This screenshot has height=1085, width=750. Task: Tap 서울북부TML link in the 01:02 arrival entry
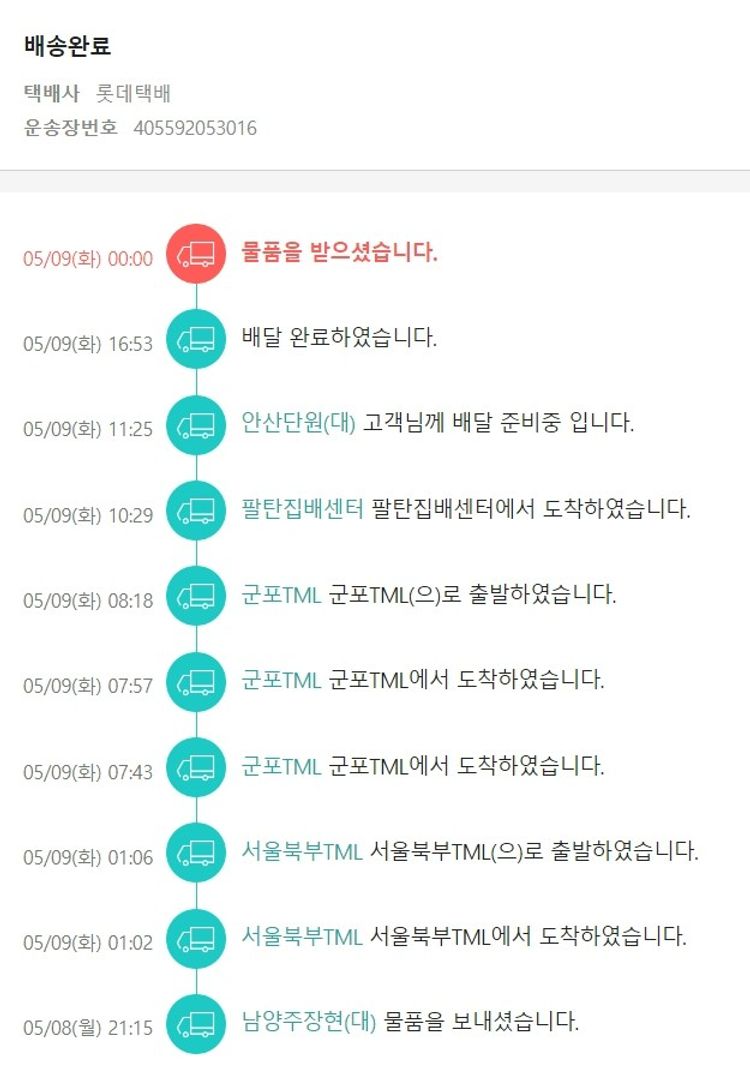tap(301, 937)
